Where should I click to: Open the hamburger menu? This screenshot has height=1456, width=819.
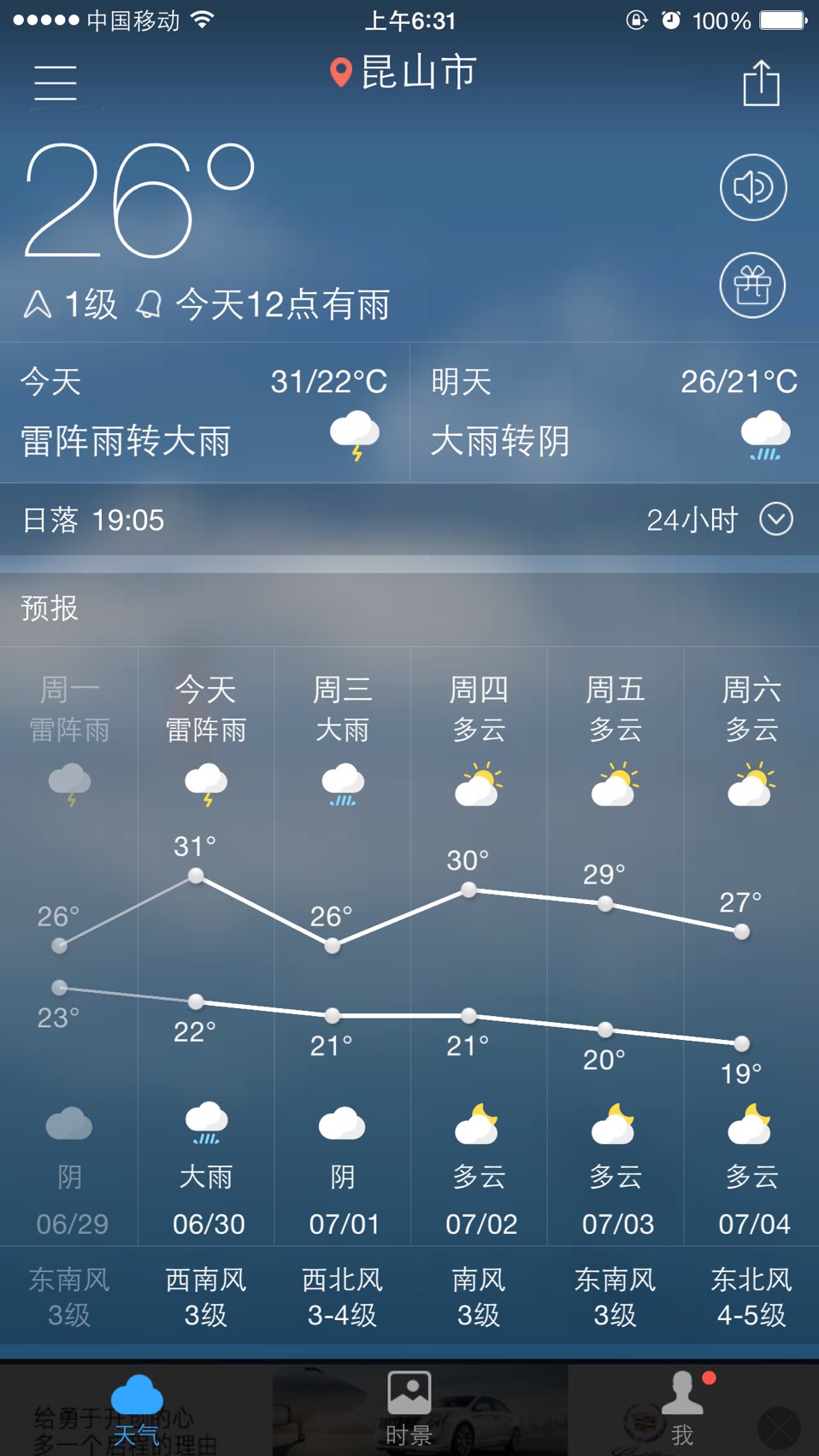[x=56, y=83]
